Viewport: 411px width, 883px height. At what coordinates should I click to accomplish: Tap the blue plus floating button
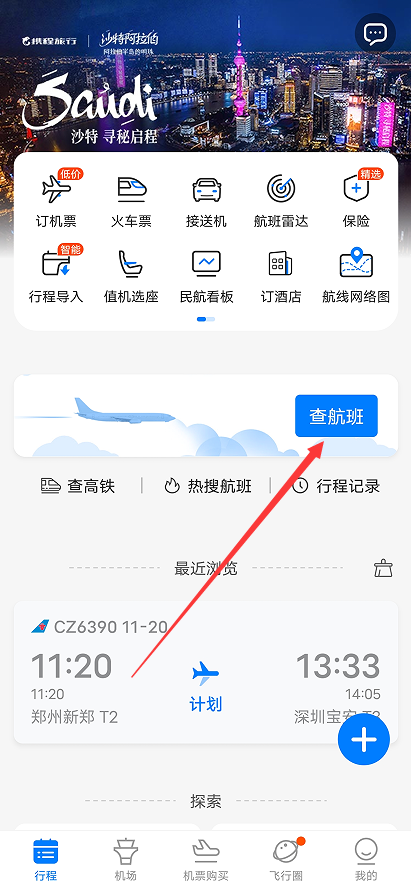point(364,739)
